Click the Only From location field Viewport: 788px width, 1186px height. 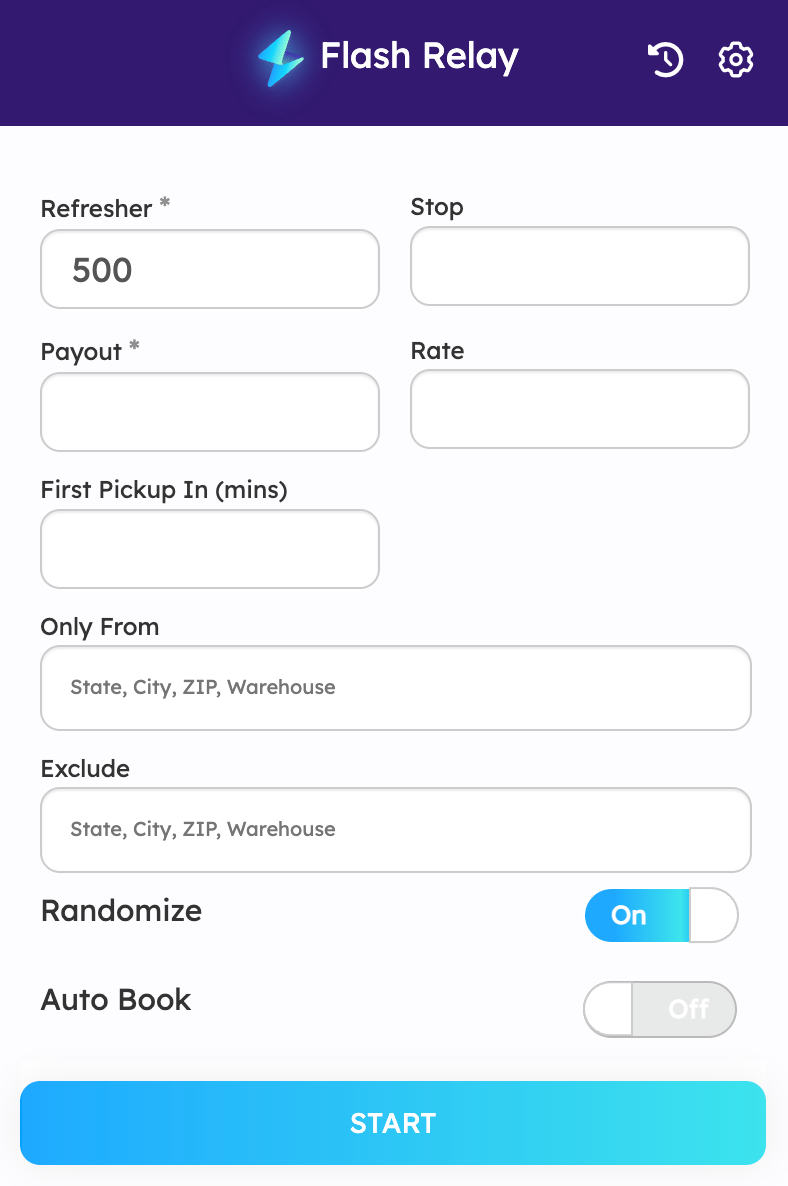point(395,688)
